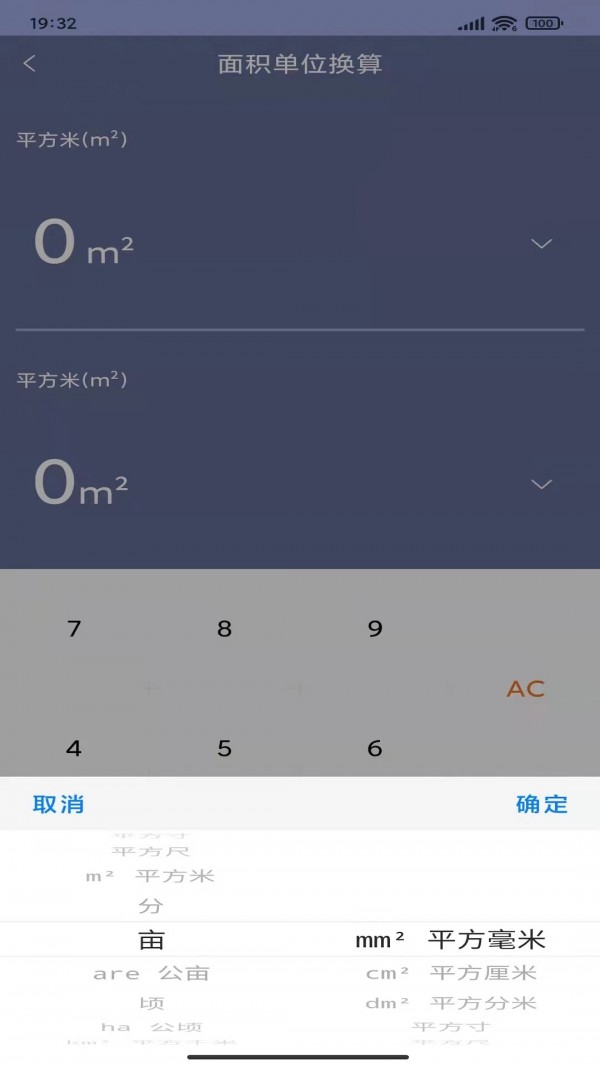The height and width of the screenshot is (1067, 600).
Task: Select 顷 in the left unit column
Action: (151, 1003)
